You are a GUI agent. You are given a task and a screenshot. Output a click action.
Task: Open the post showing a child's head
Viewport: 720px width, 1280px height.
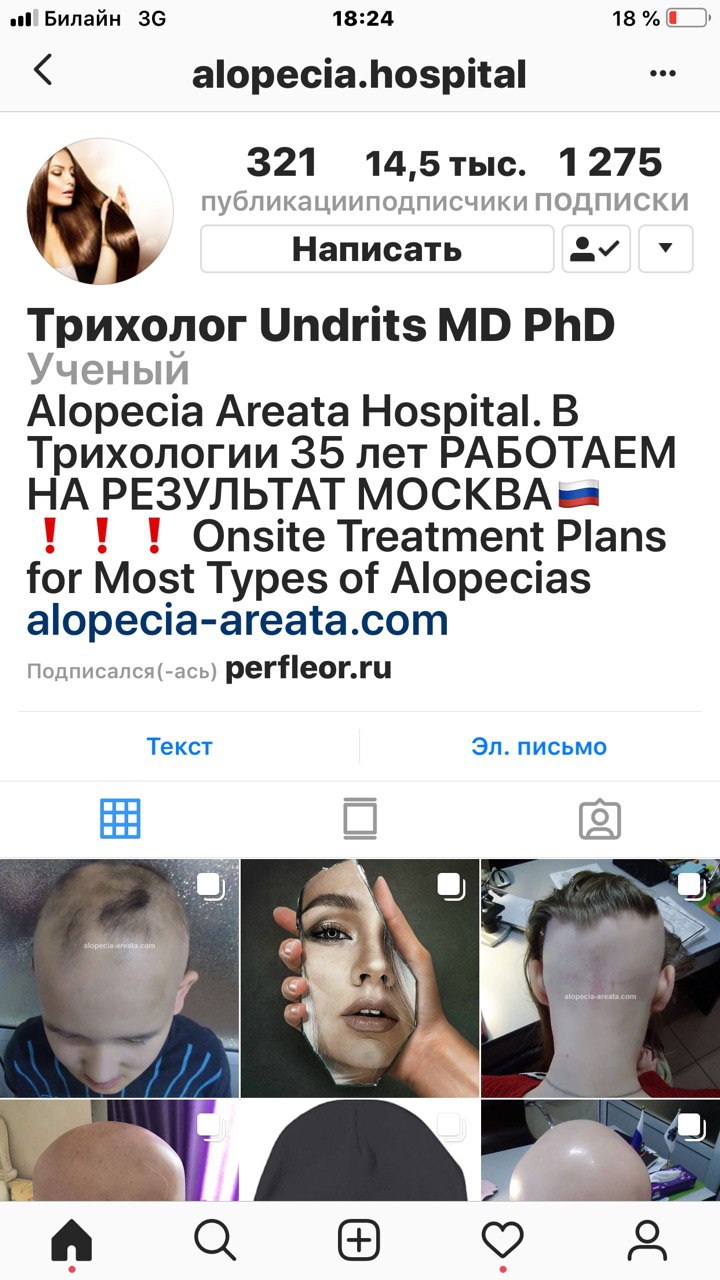119,979
